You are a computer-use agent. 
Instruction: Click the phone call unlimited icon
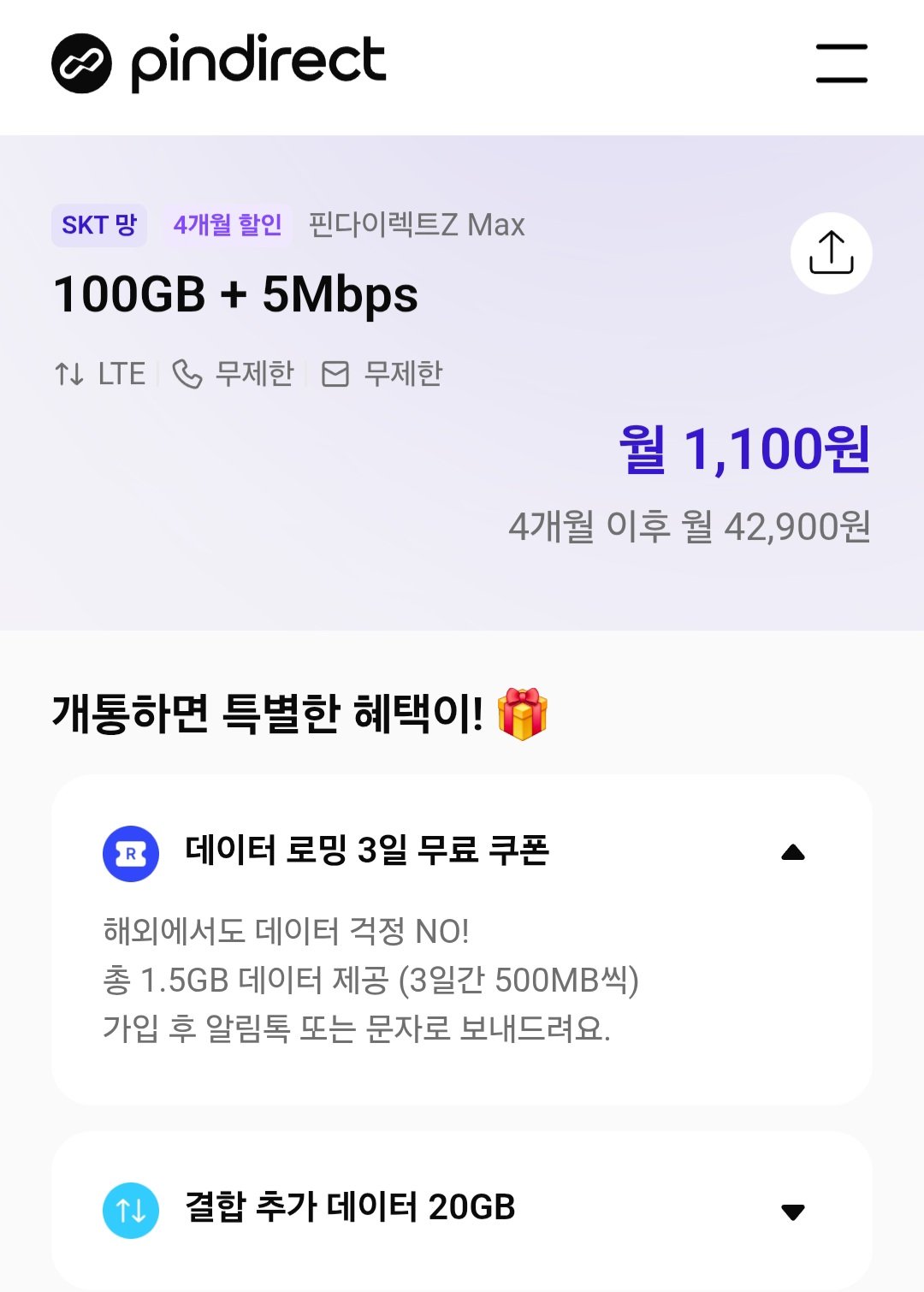pyautogui.click(x=187, y=372)
